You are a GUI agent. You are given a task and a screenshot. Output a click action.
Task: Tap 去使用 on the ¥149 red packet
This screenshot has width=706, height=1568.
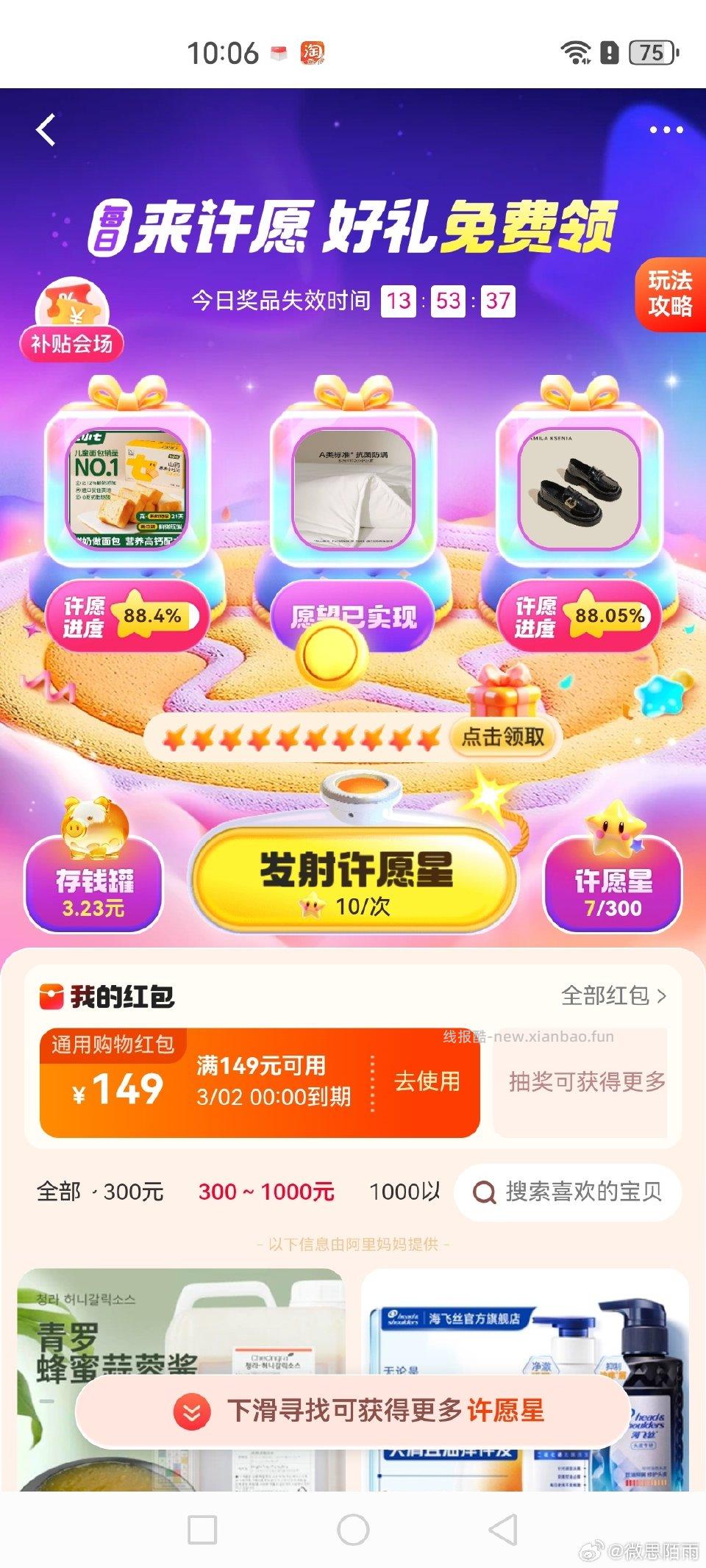(427, 1081)
